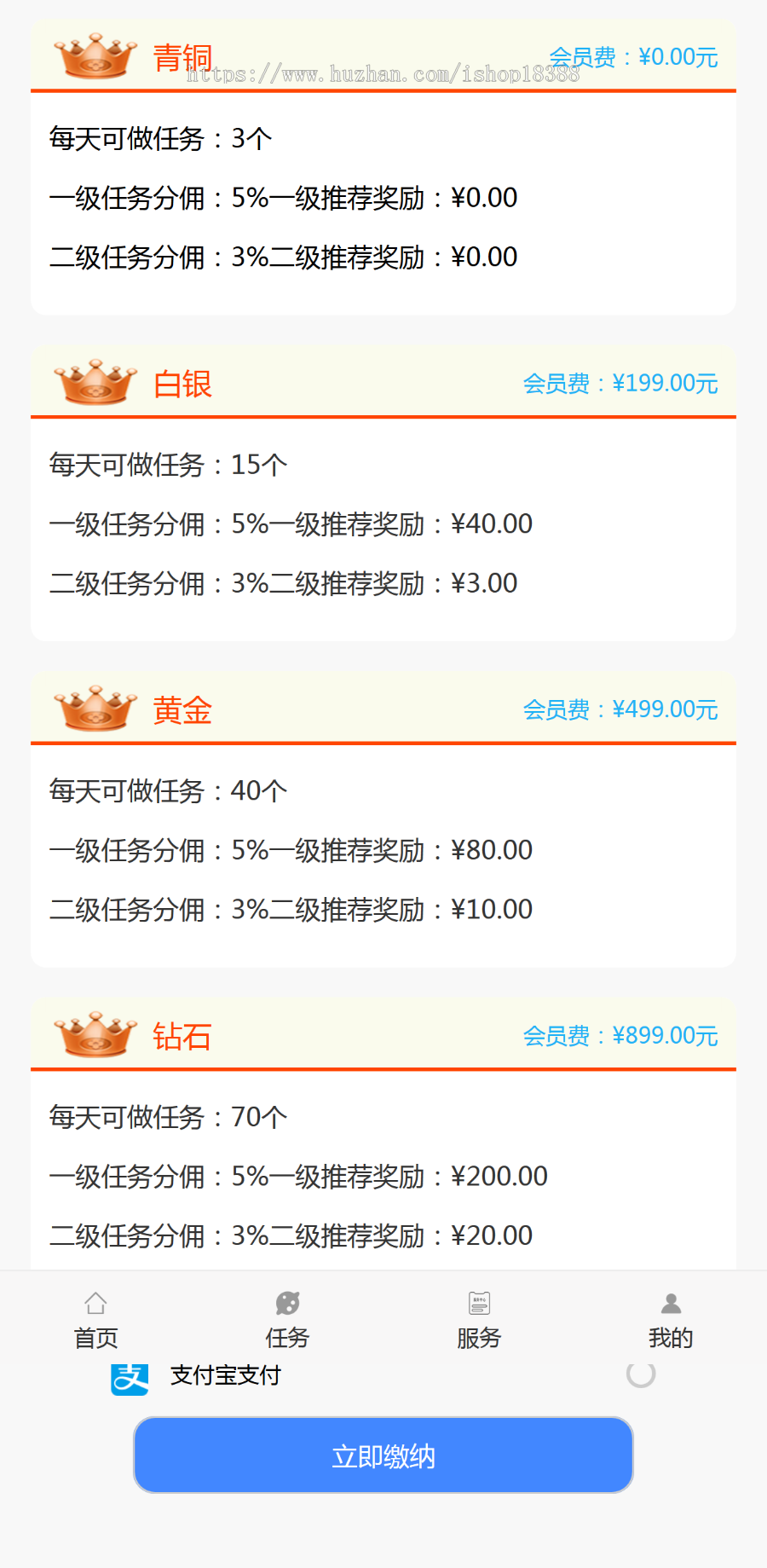This screenshot has height=1568, width=767.
Task: Click the ¥199.00元 membership fee text
Action: point(621,383)
